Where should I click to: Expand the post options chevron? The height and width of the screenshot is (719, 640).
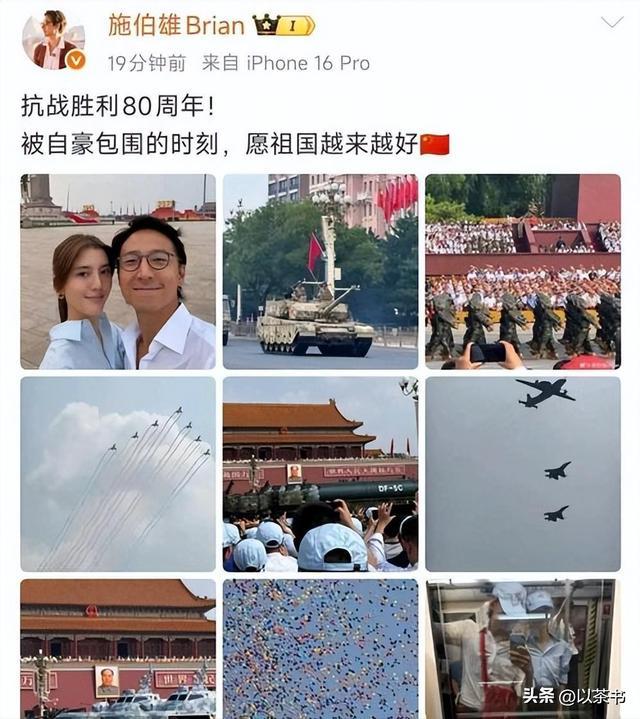pos(612,23)
